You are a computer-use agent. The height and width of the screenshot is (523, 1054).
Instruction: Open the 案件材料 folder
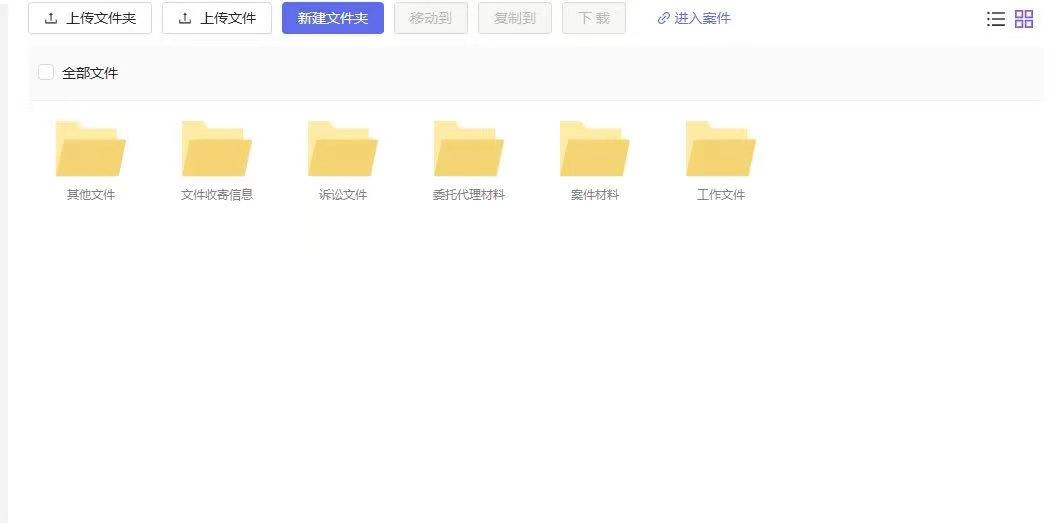595,150
